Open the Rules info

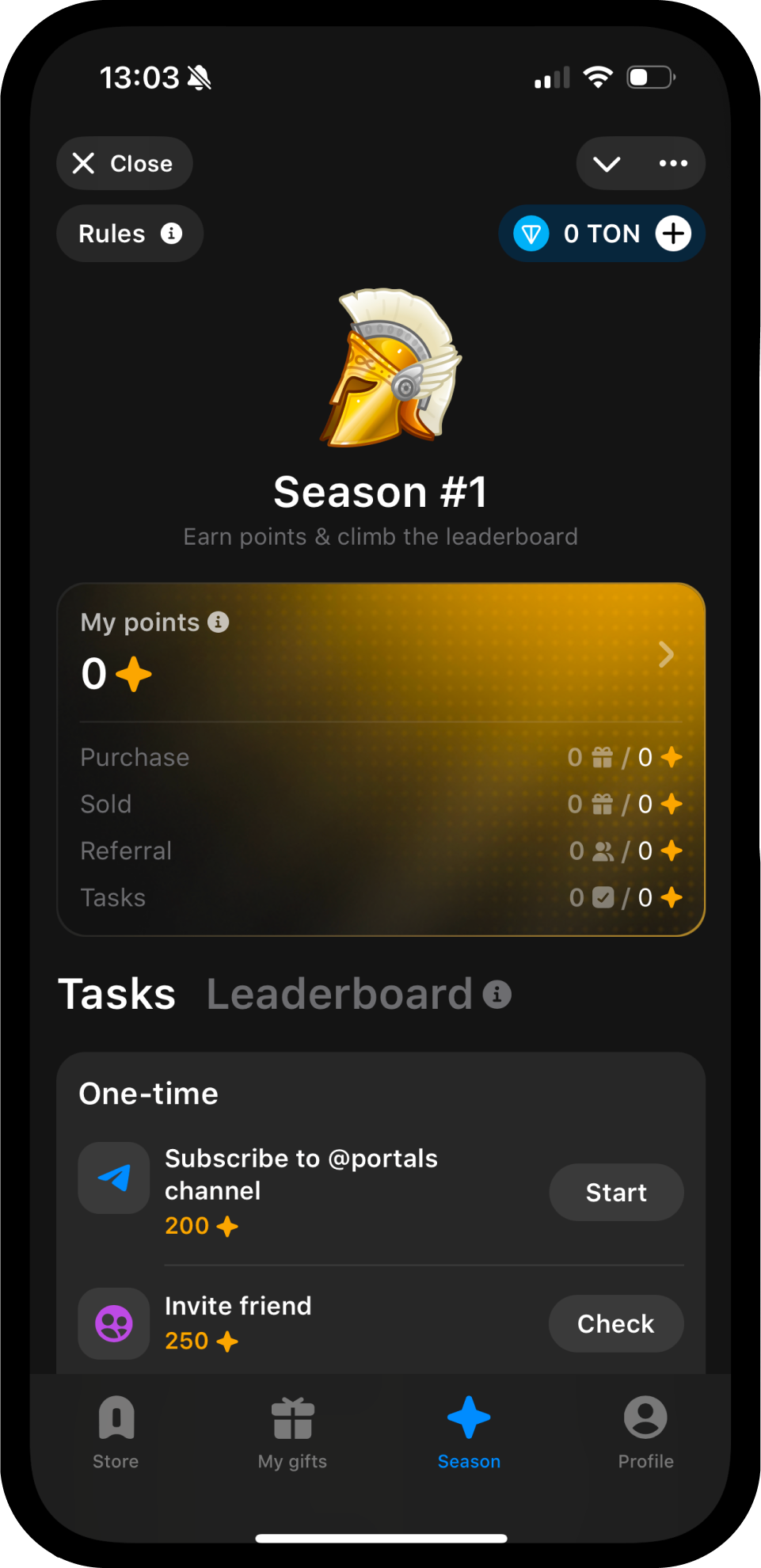[130, 234]
